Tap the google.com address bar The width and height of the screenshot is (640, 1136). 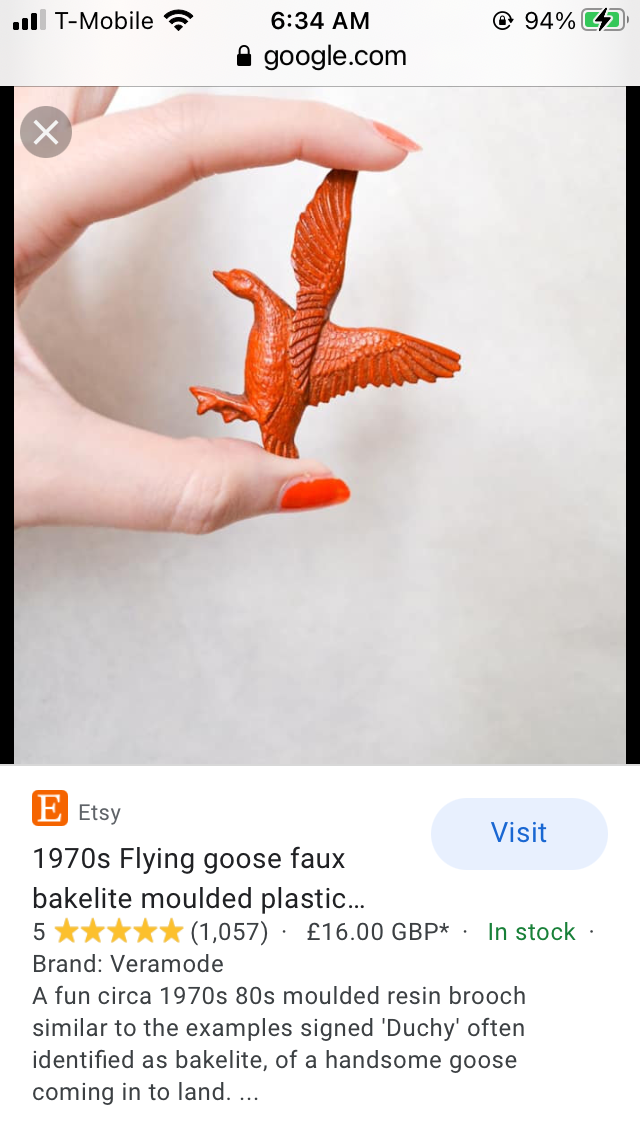click(322, 56)
